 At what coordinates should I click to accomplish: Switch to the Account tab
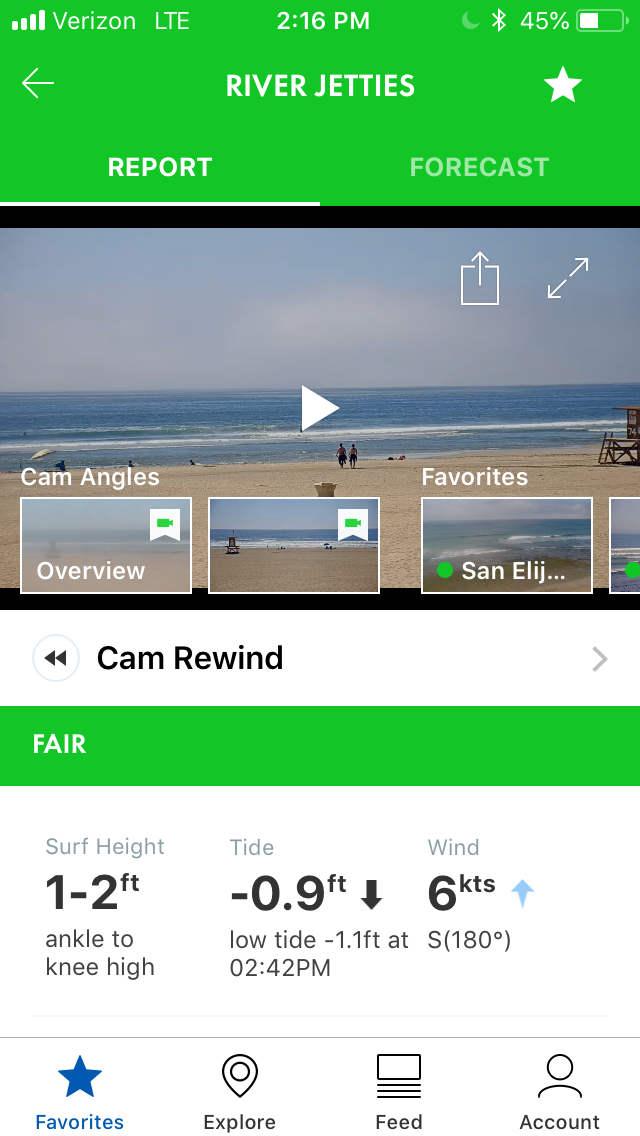point(560,1093)
